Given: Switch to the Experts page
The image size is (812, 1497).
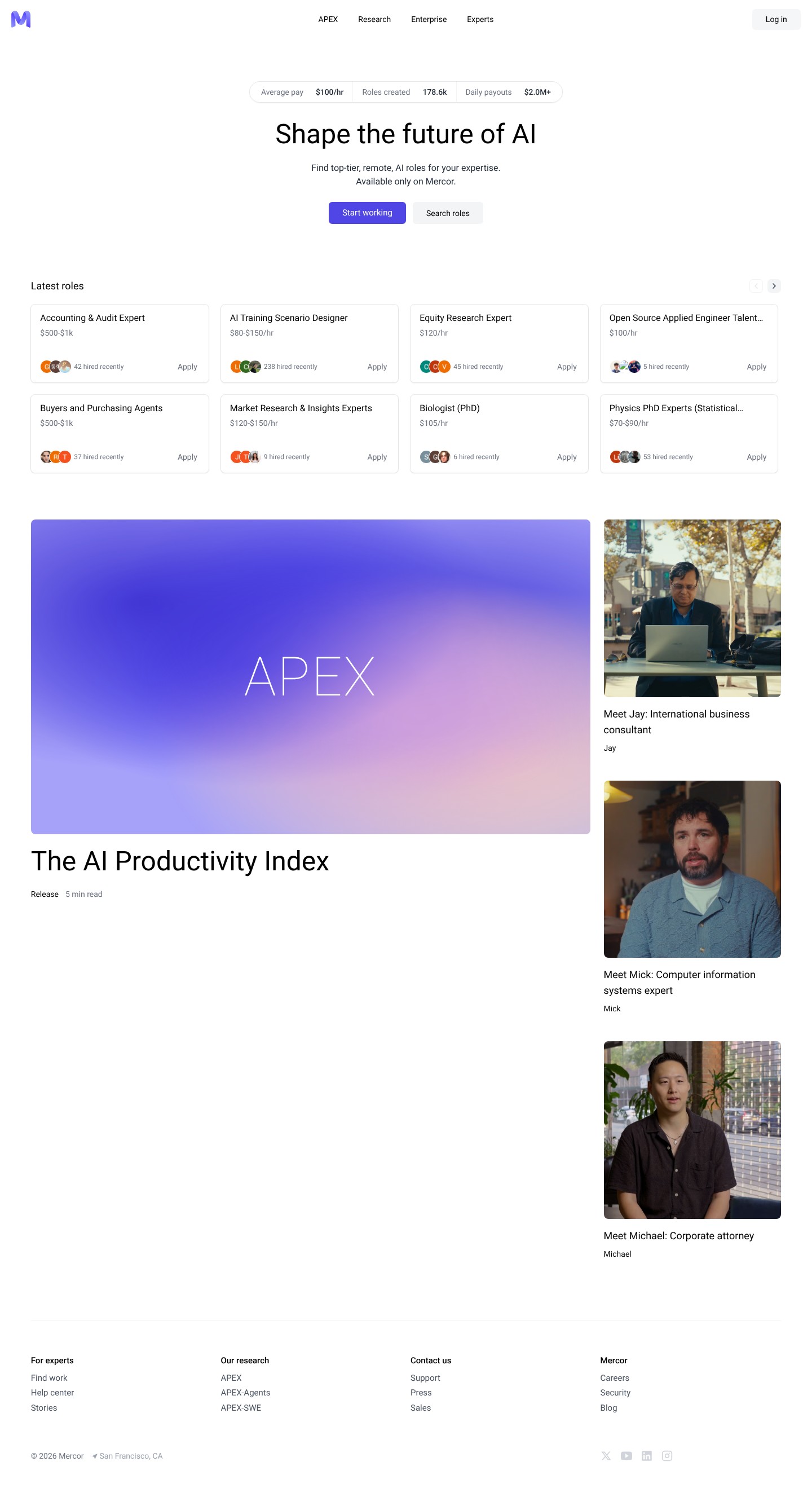Looking at the screenshot, I should 480,19.
